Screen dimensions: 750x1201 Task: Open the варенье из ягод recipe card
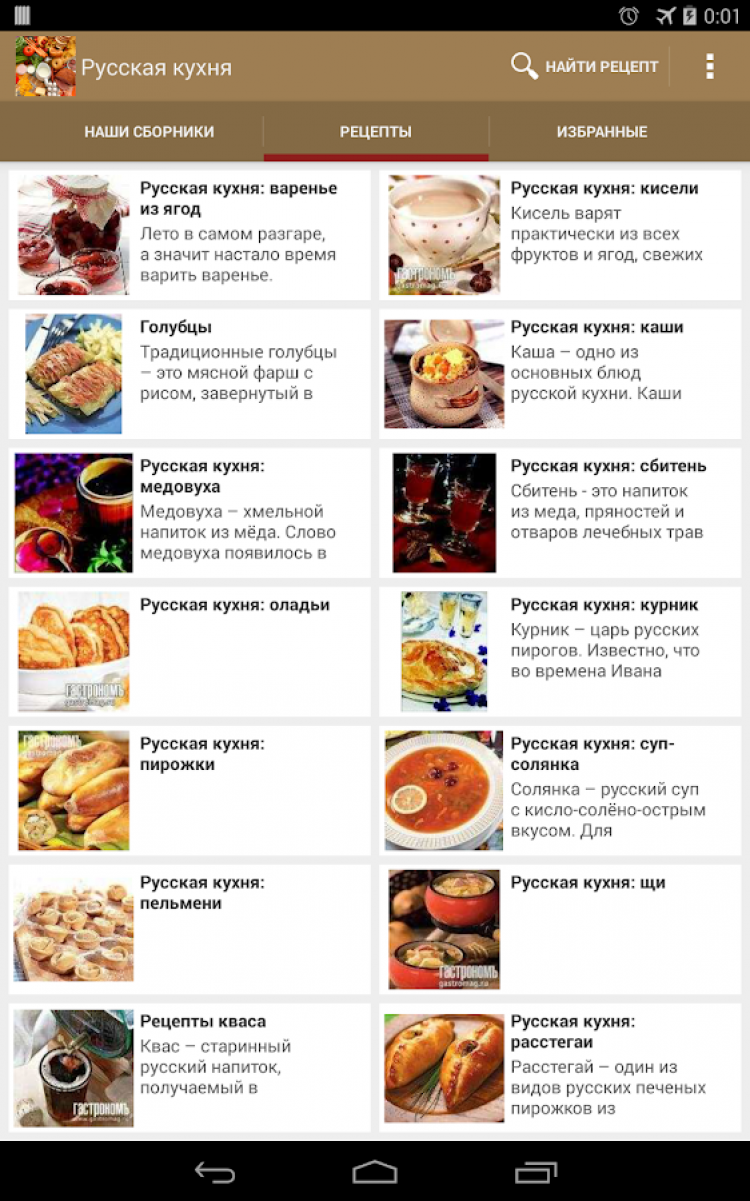click(x=189, y=235)
